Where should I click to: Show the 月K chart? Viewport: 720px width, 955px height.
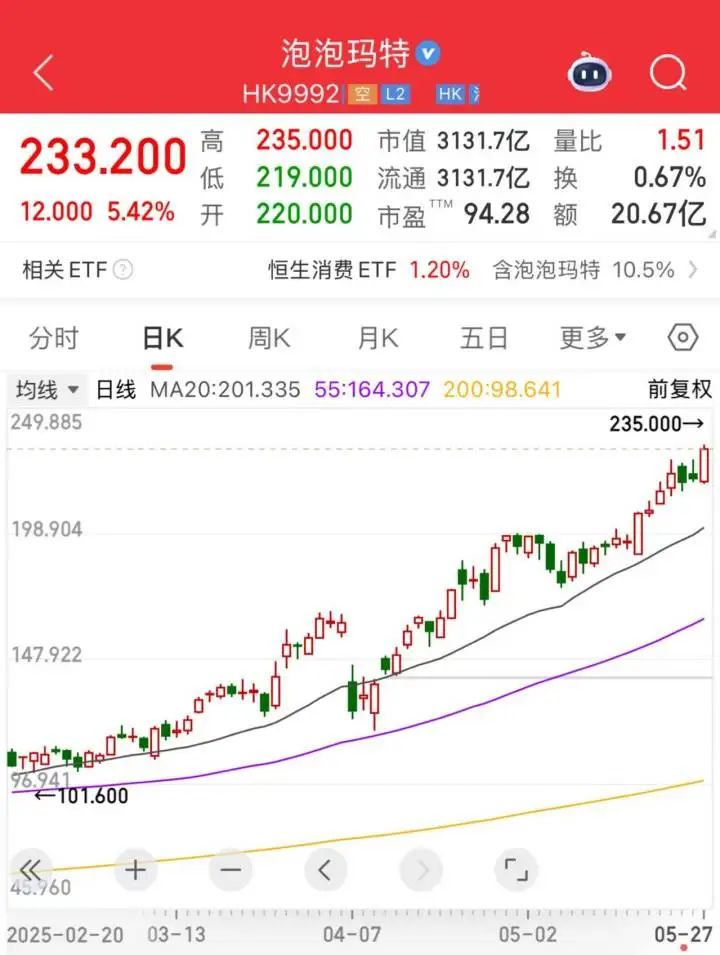coord(378,338)
